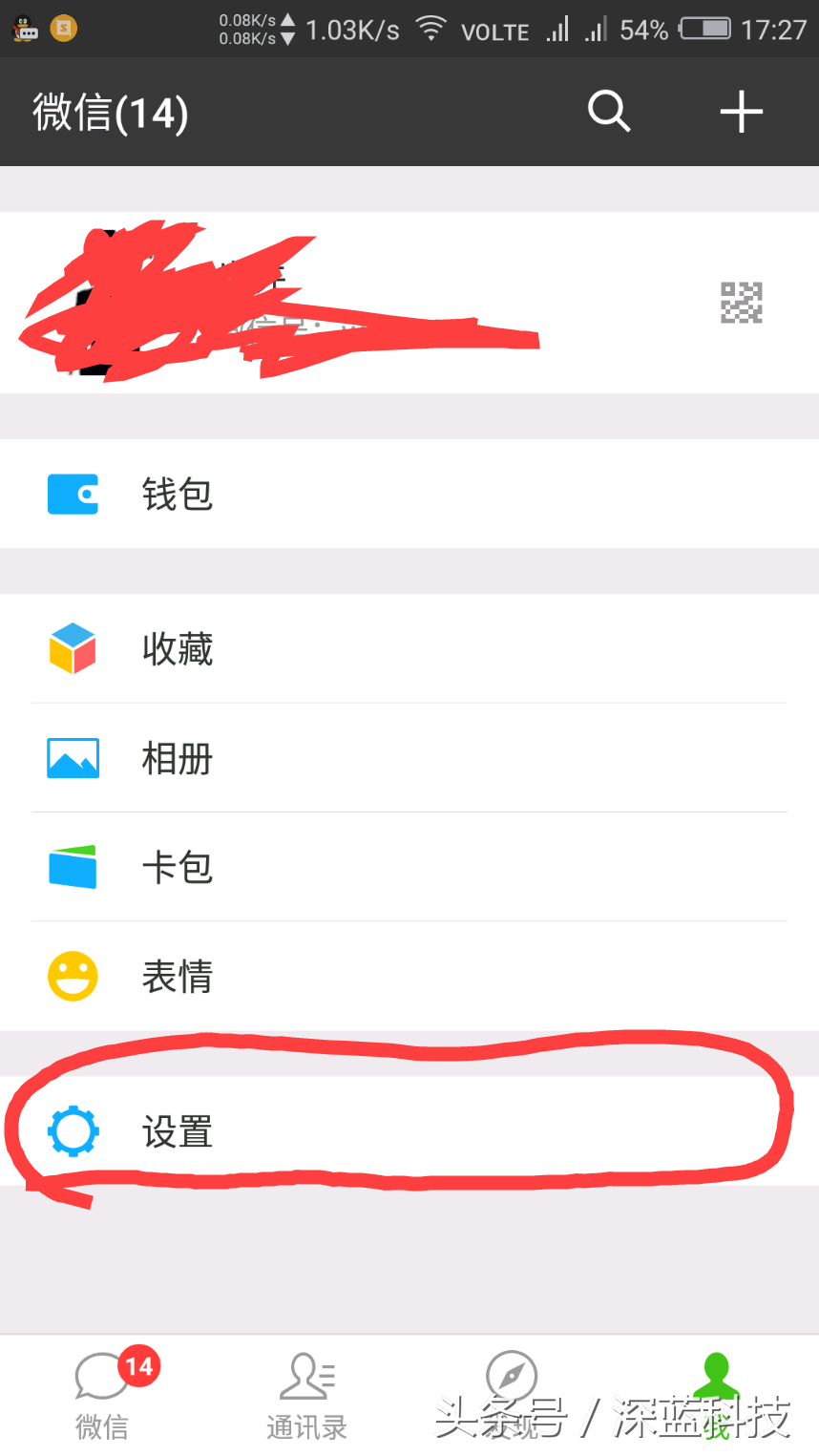The width and height of the screenshot is (819, 1456).
Task: Open card package using the 卡包 icon
Action: 73,867
